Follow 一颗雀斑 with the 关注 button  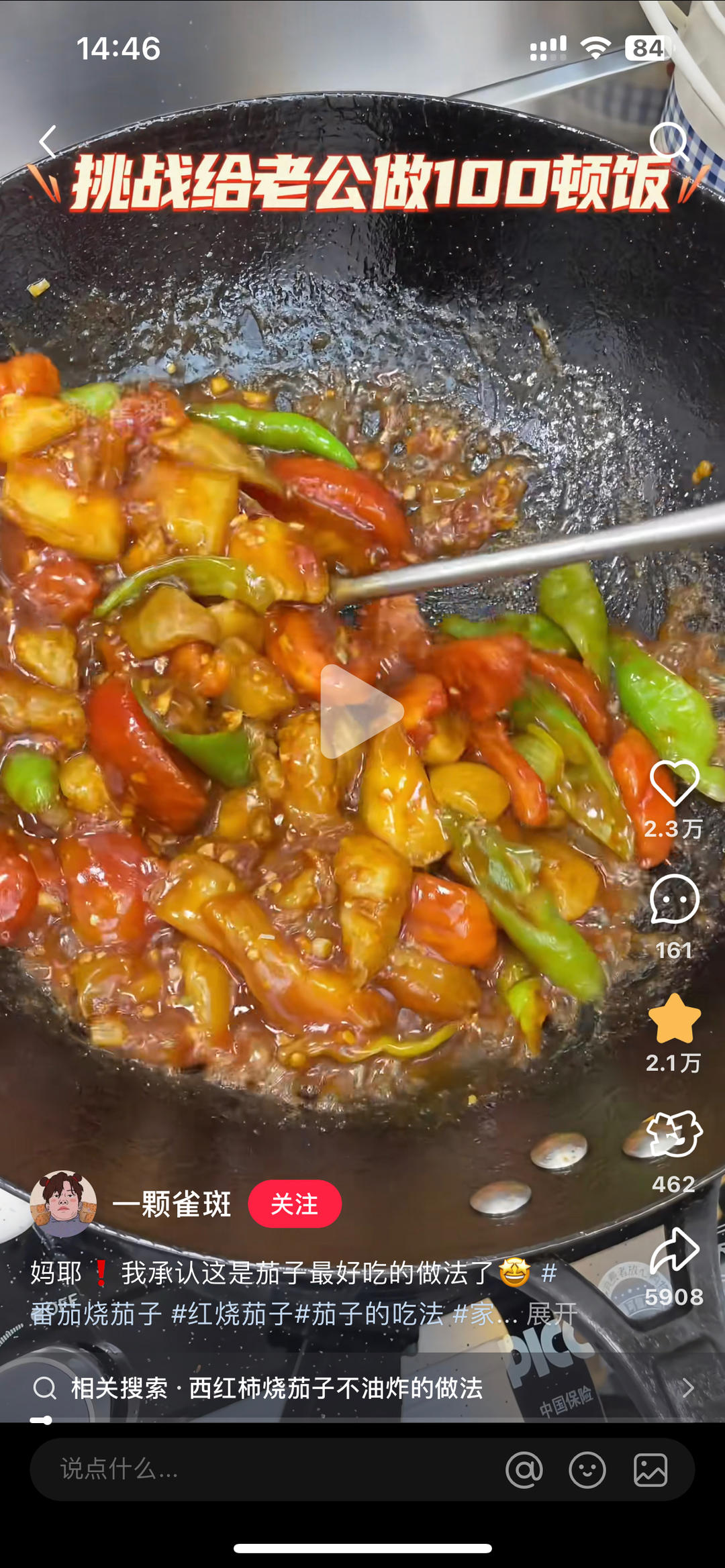tap(295, 1204)
